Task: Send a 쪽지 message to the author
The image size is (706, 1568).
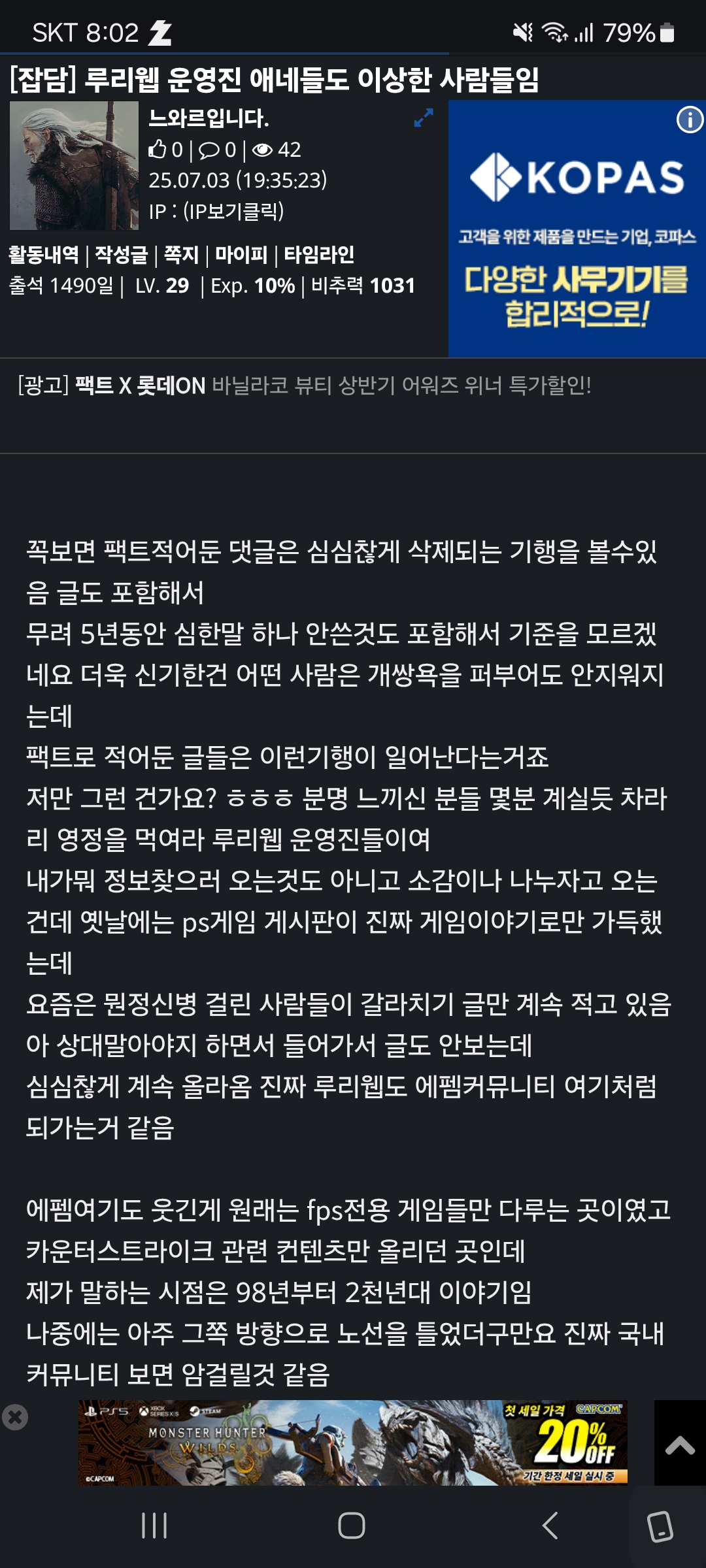Action: (181, 254)
